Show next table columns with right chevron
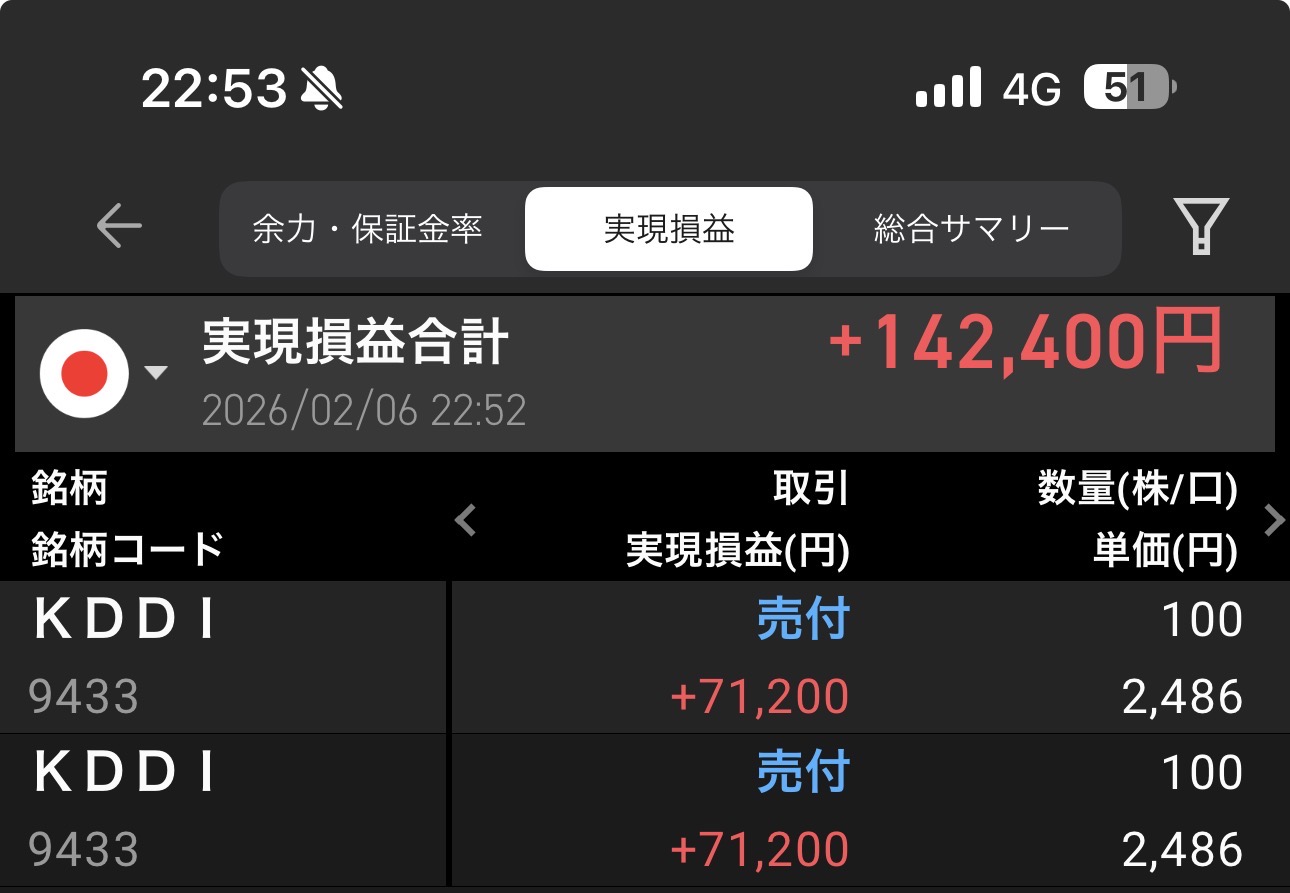This screenshot has height=893, width=1290. [x=1274, y=520]
